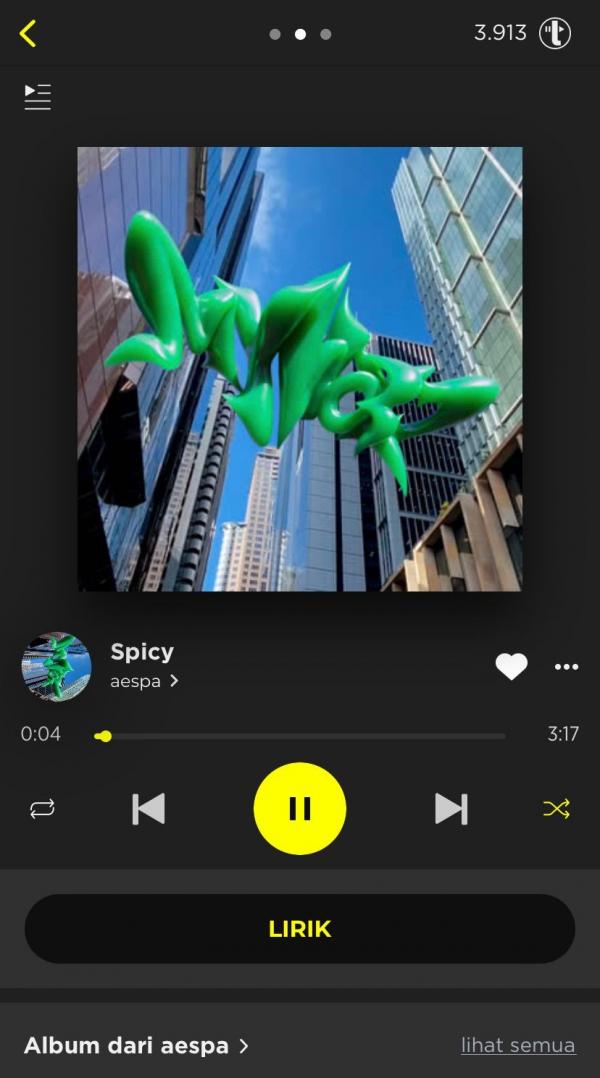Open the Spicy album cover art
600x1078 pixels.
300,369
